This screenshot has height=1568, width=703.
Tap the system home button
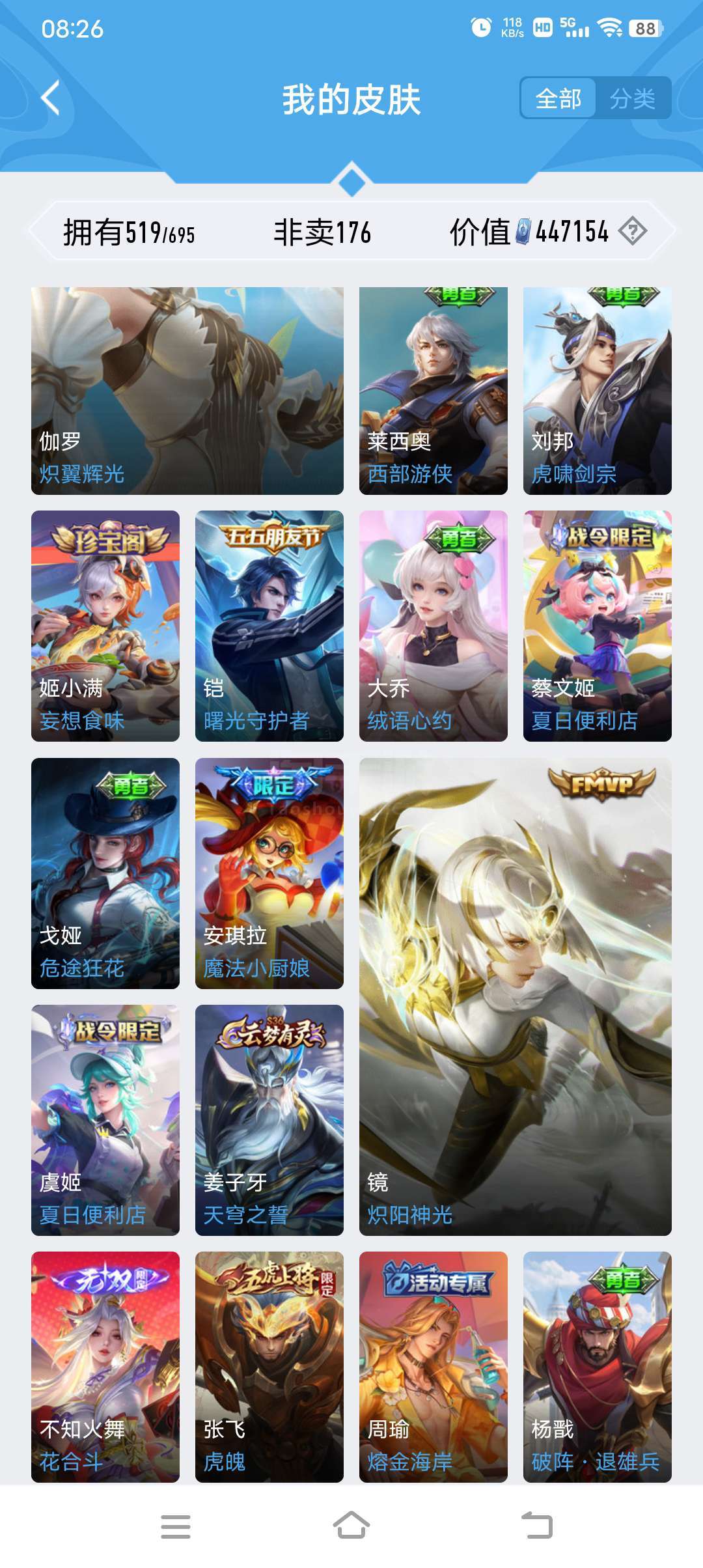click(x=351, y=1526)
